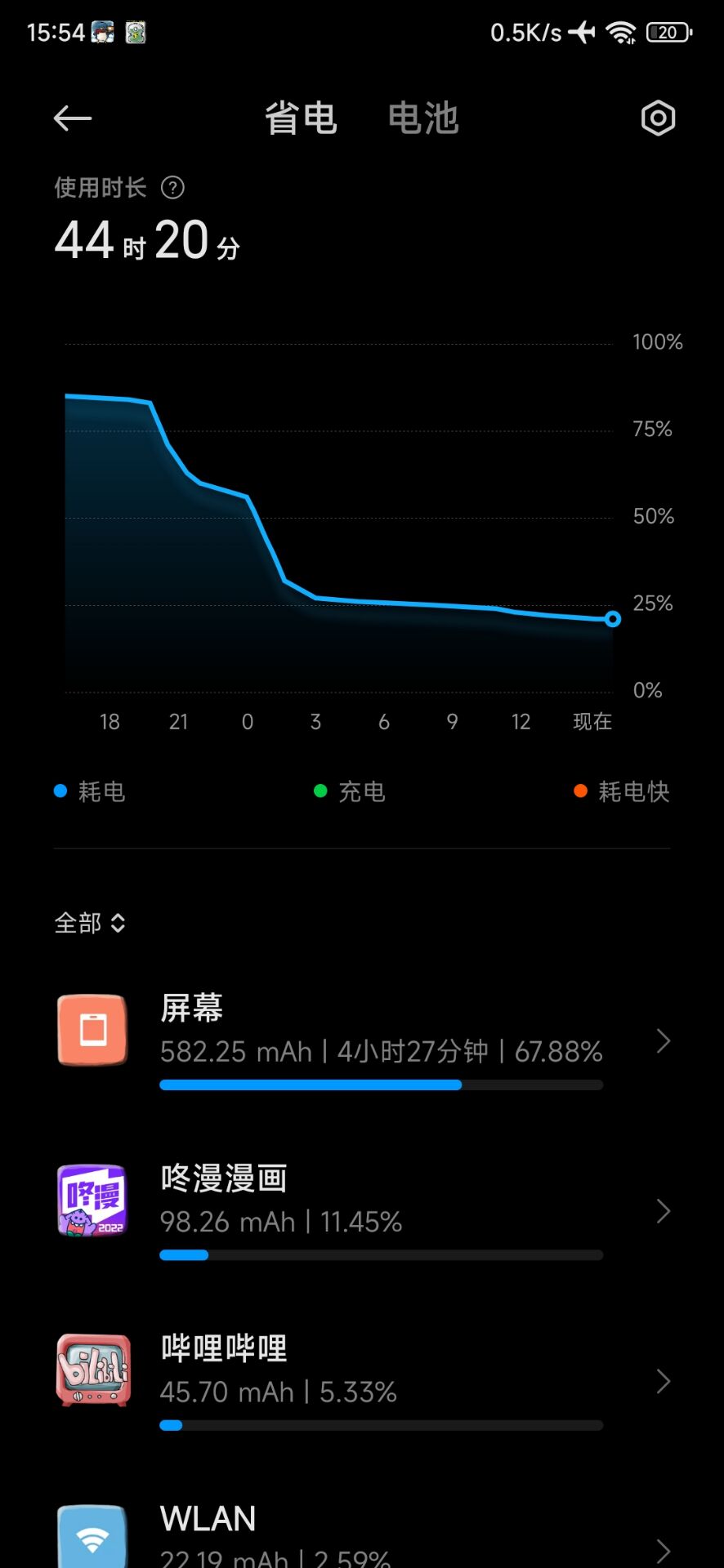724x1568 pixels.
Task: Switch to the 电池 tab
Action: coord(423,119)
